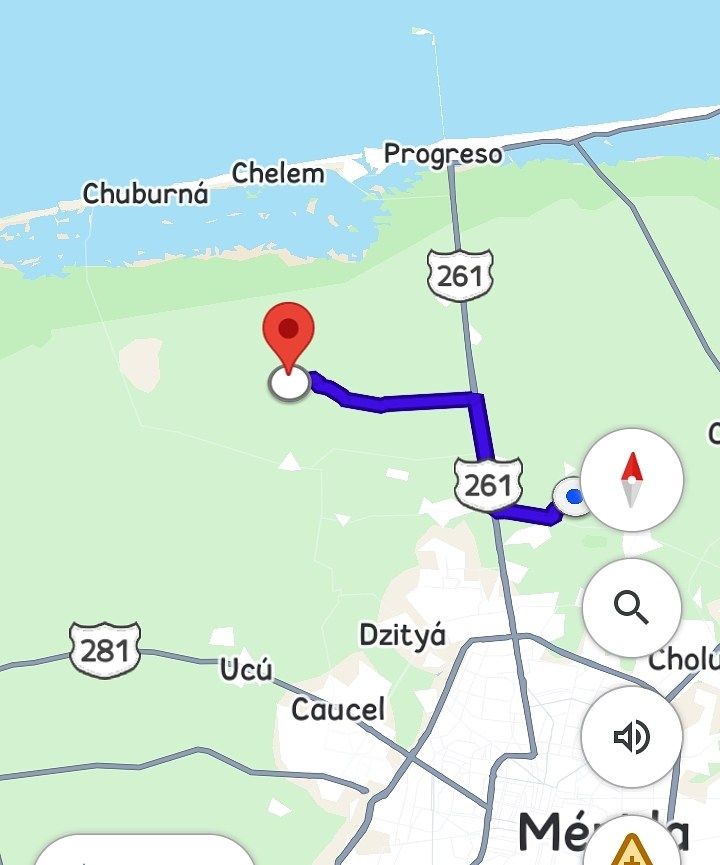Select the red destination pin
Viewport: 720px width, 865px height.
pos(288,337)
